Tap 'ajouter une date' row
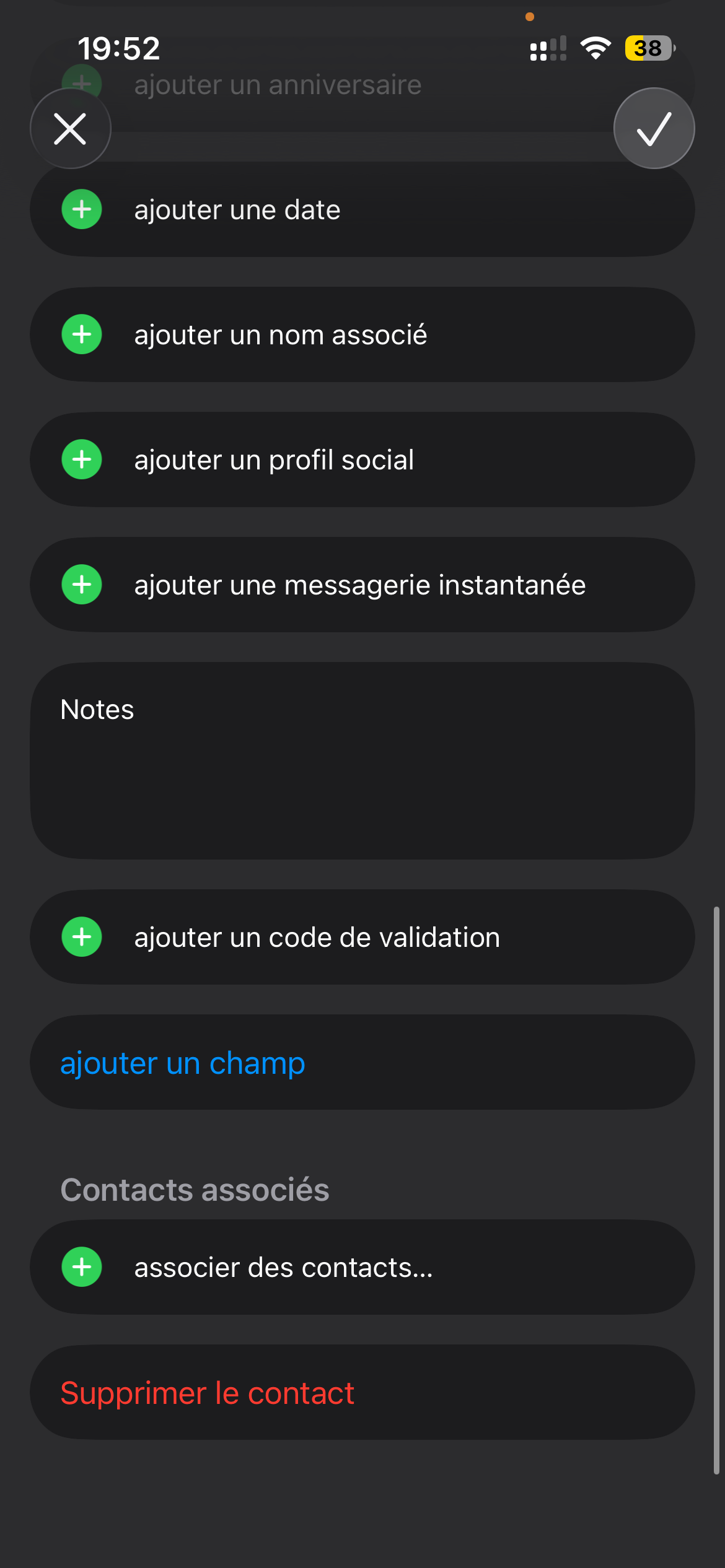The image size is (725, 1568). pos(362,210)
